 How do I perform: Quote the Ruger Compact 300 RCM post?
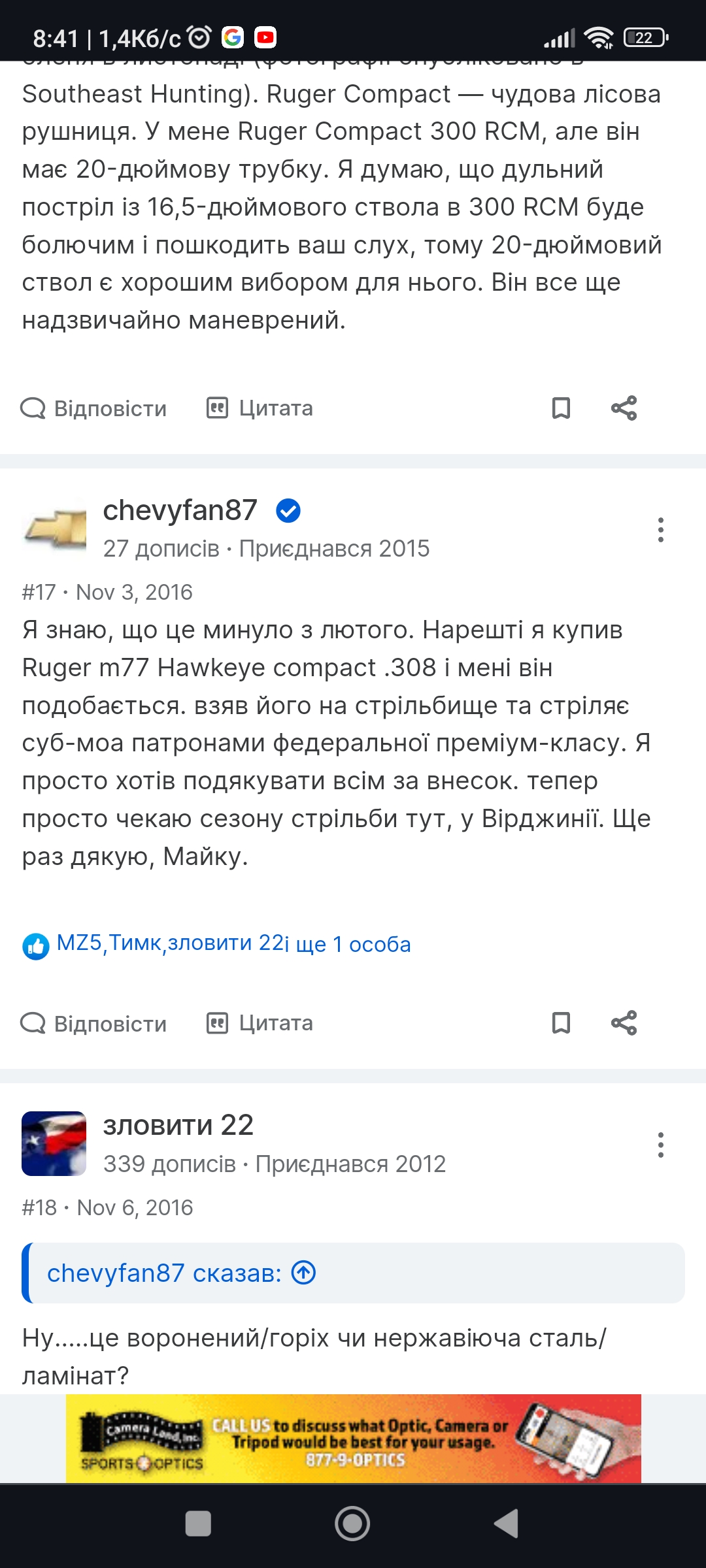[x=260, y=408]
